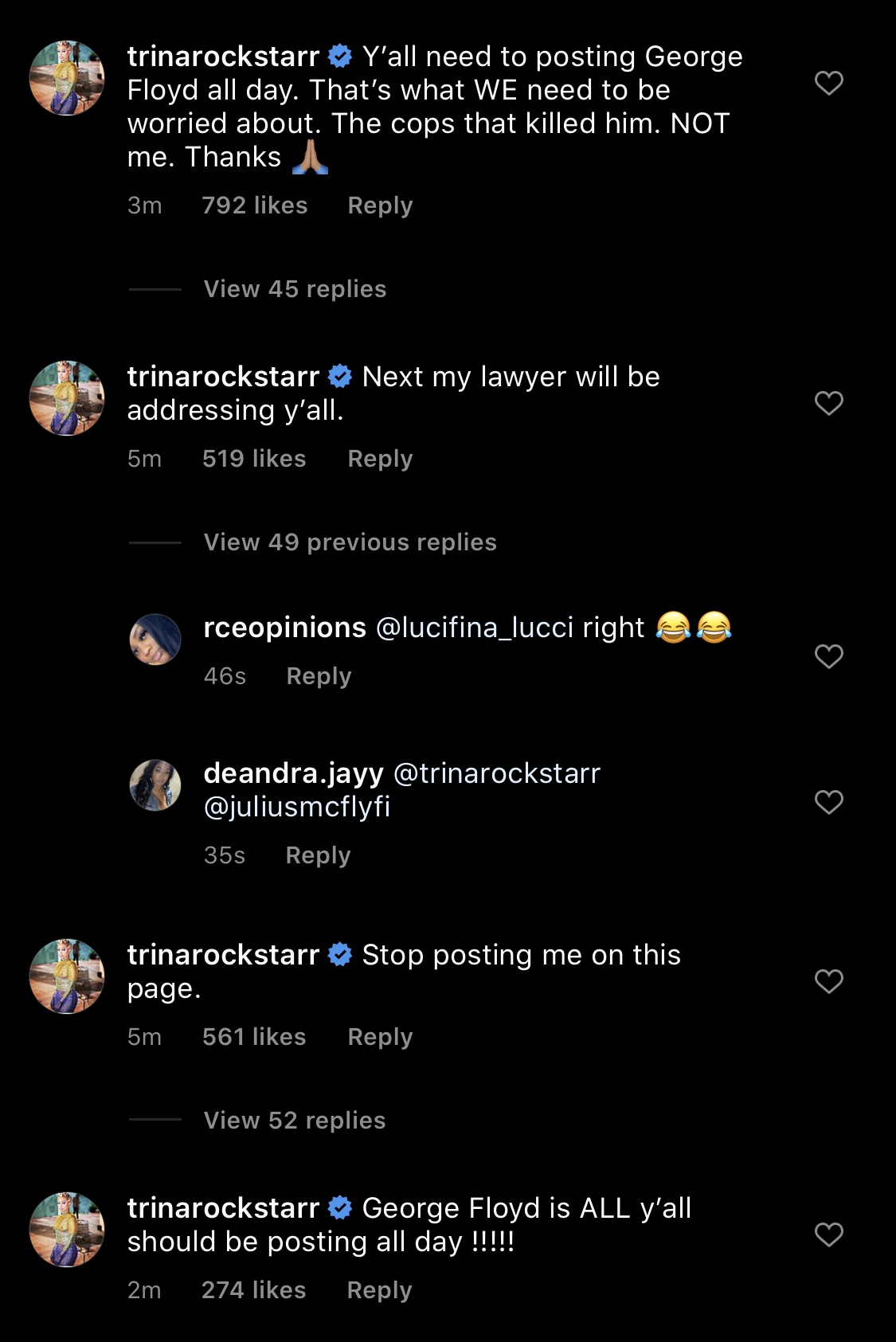Like the 'Stop posting me' comment
Screen dimensions: 896x1342
[828, 981]
